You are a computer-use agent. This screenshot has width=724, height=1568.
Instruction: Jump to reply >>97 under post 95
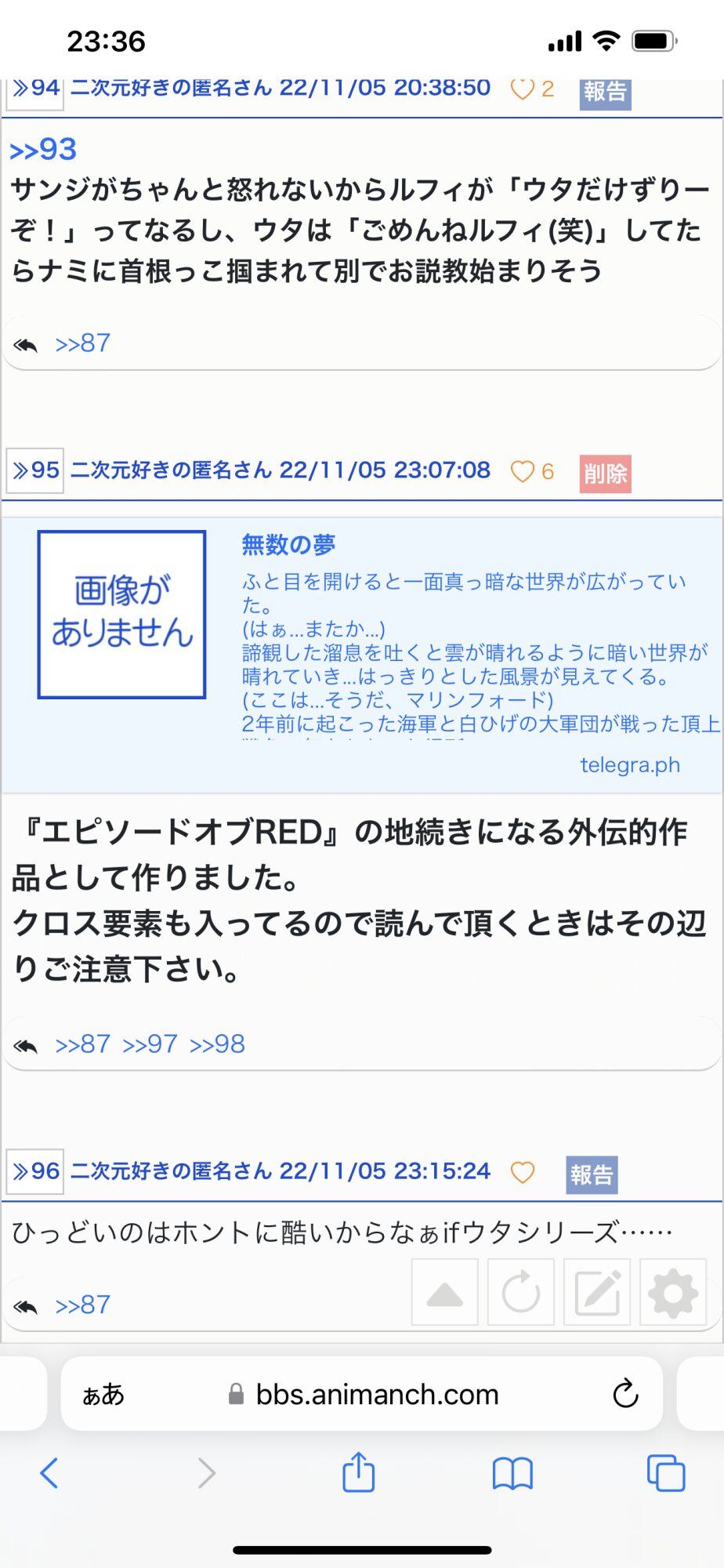click(x=150, y=1044)
